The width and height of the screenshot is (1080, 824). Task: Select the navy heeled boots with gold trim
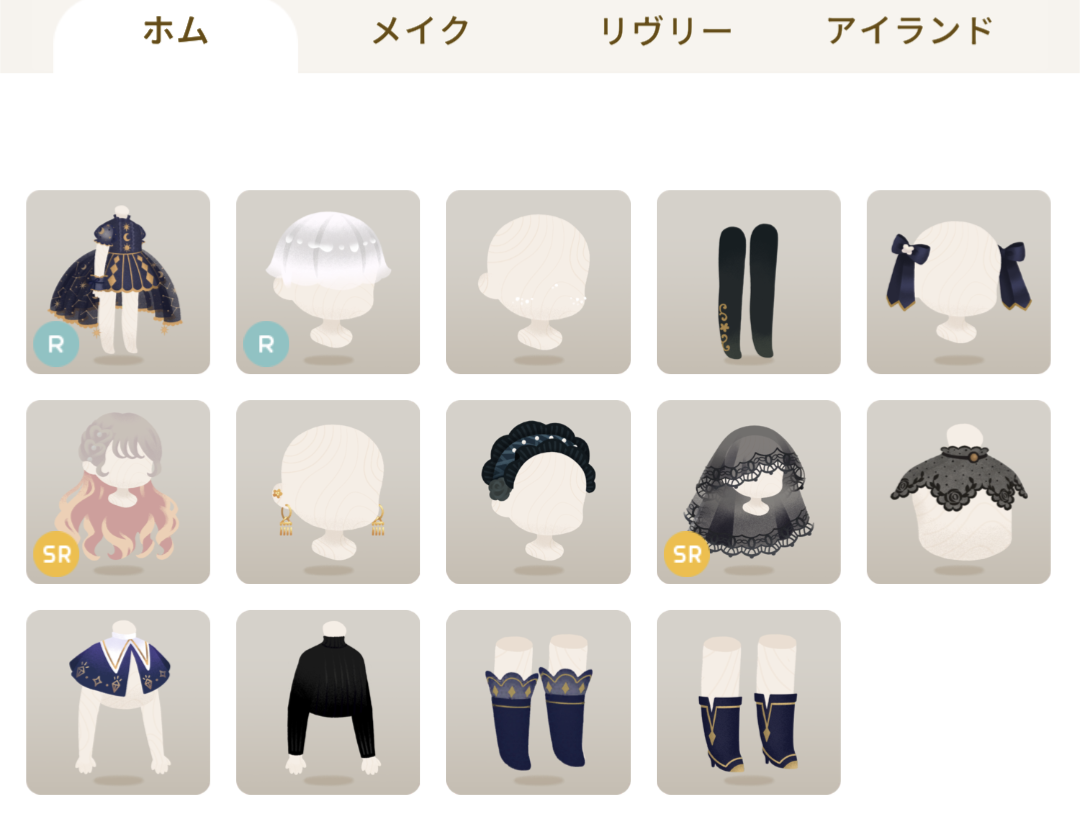click(748, 702)
